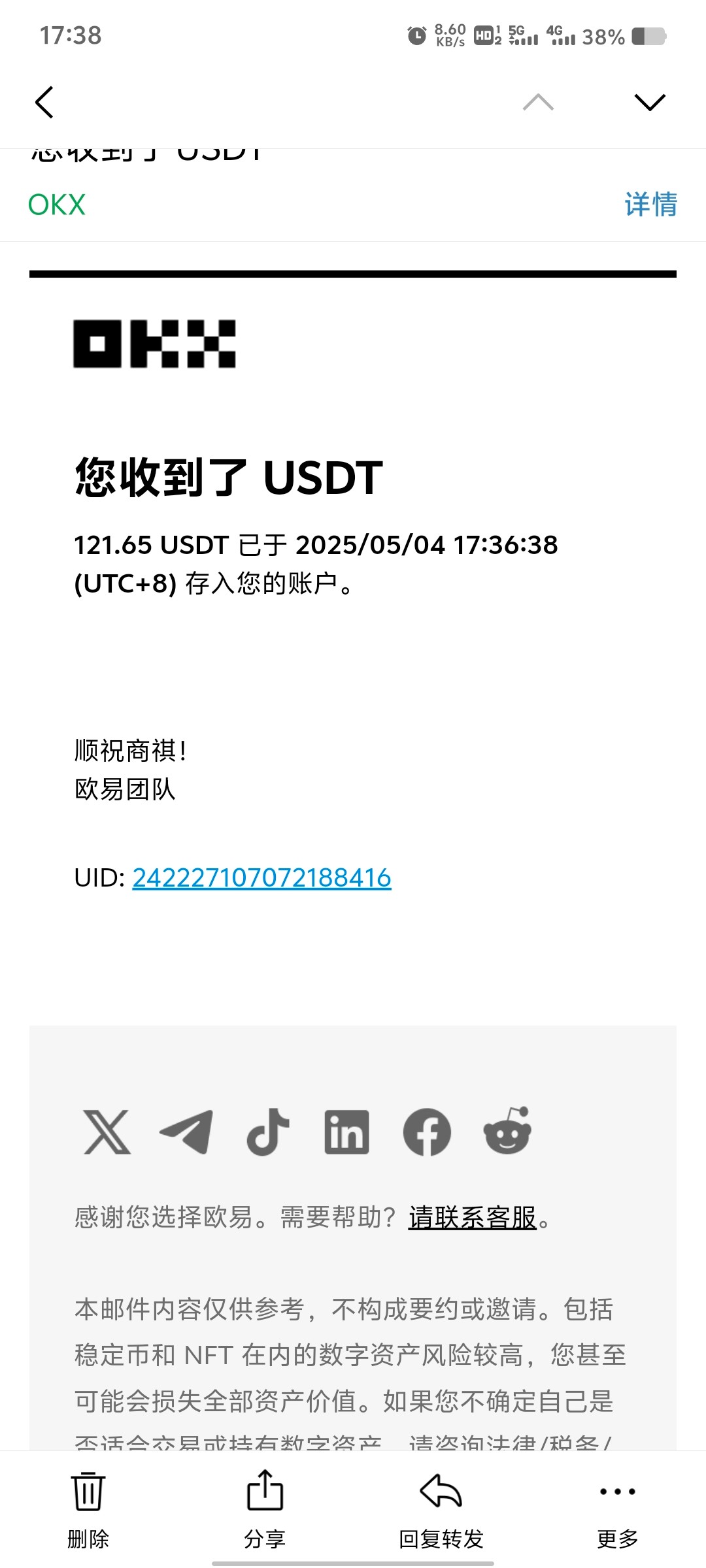Open the LinkedIn icon in the footer
The width and height of the screenshot is (706, 1568).
[347, 1132]
